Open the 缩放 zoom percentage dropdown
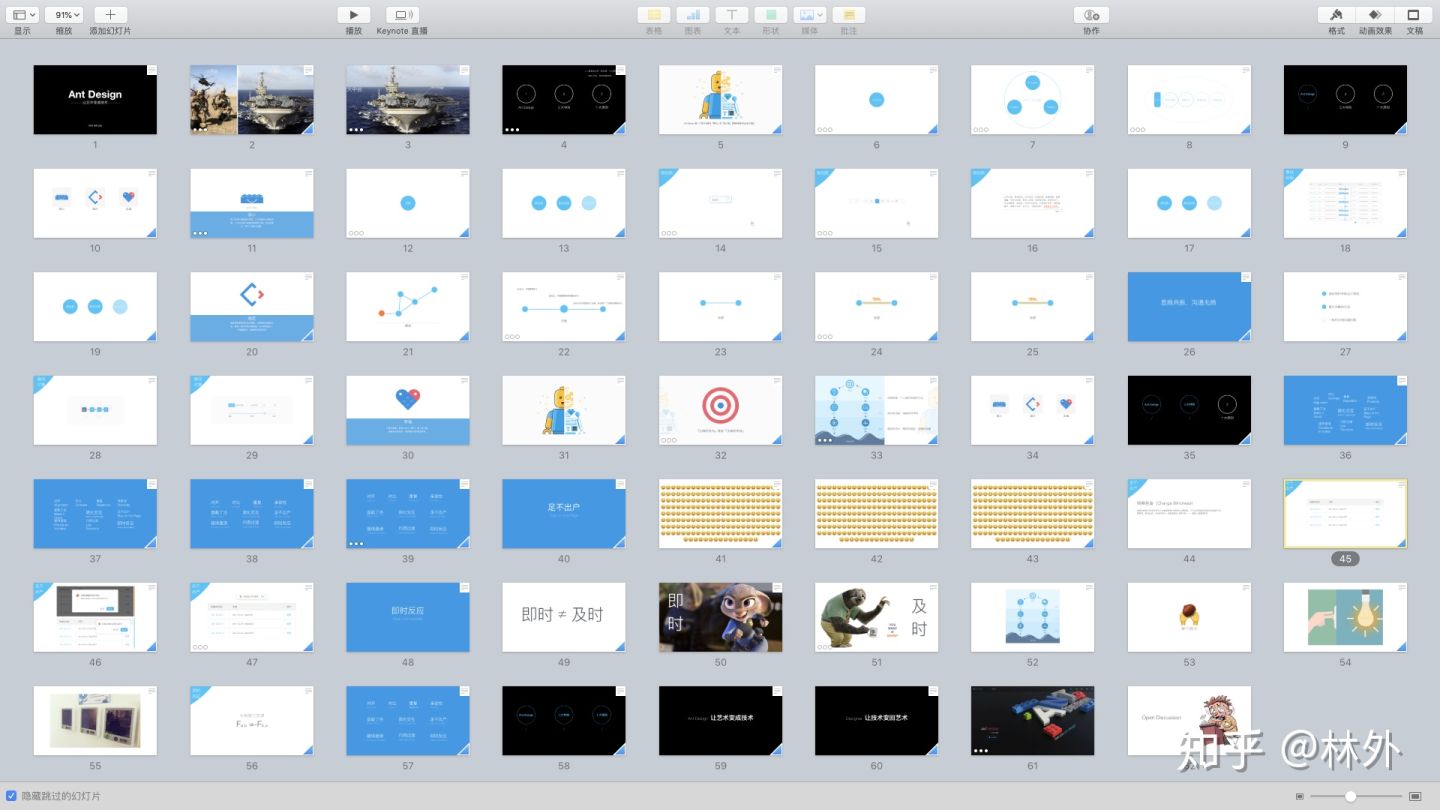1440x810 pixels. (x=64, y=15)
